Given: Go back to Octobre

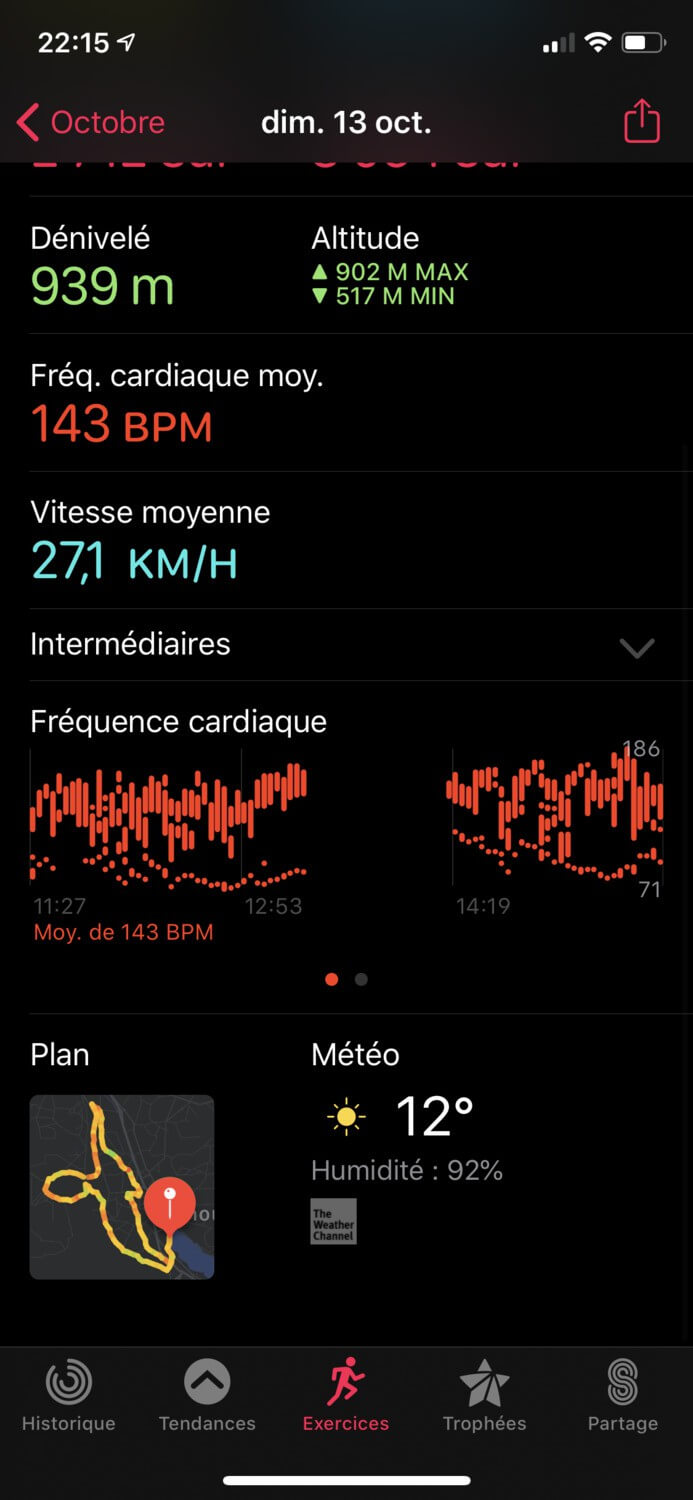Looking at the screenshot, I should 91,123.
